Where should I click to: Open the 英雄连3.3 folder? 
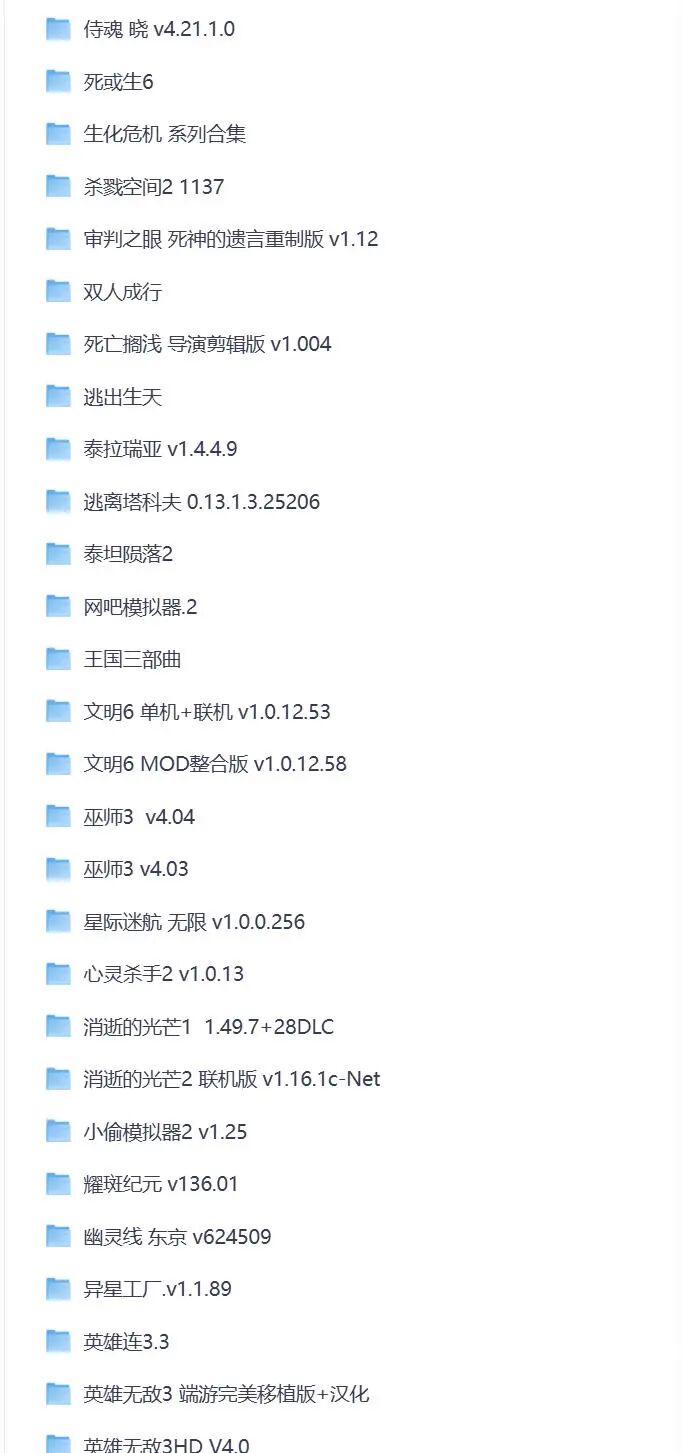pos(126,1342)
